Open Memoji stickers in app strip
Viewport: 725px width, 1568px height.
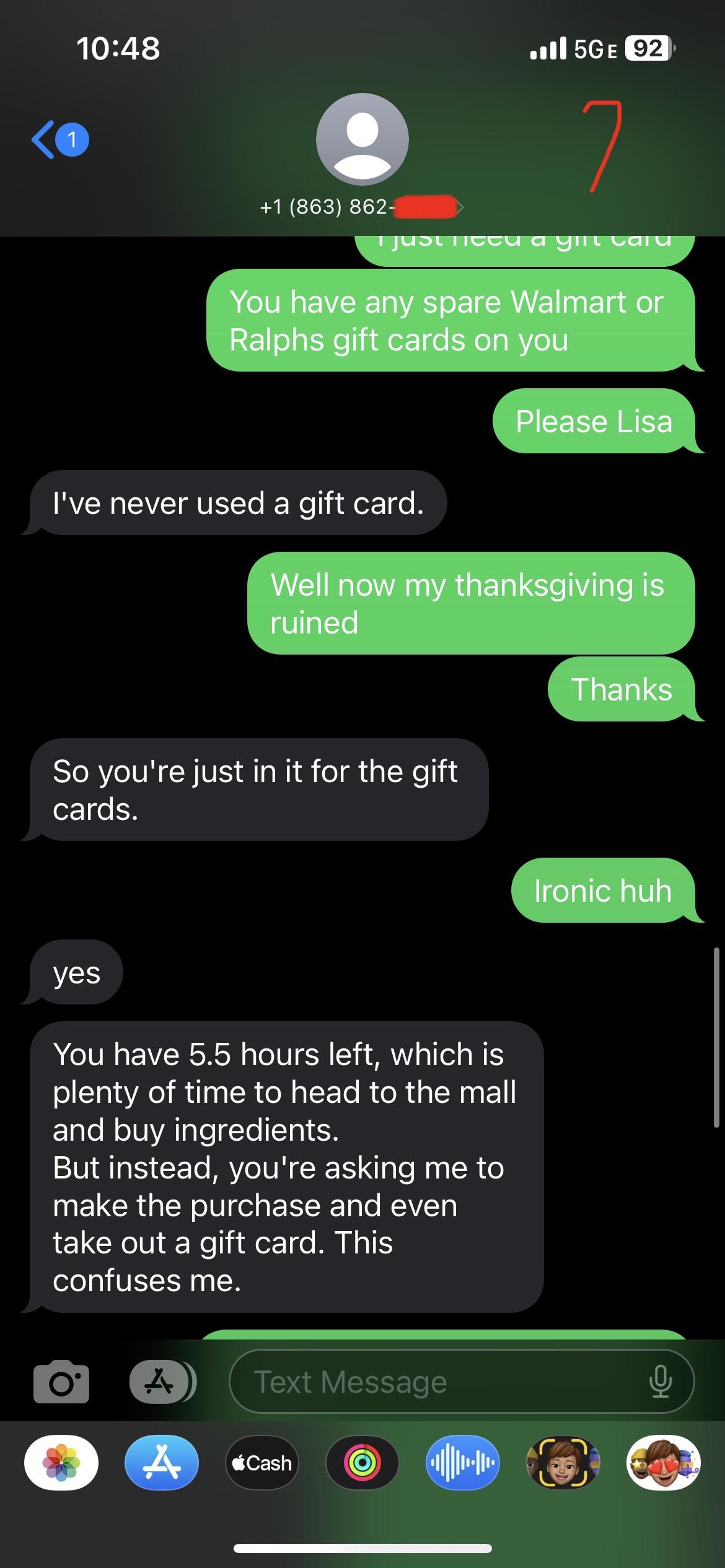click(664, 1463)
